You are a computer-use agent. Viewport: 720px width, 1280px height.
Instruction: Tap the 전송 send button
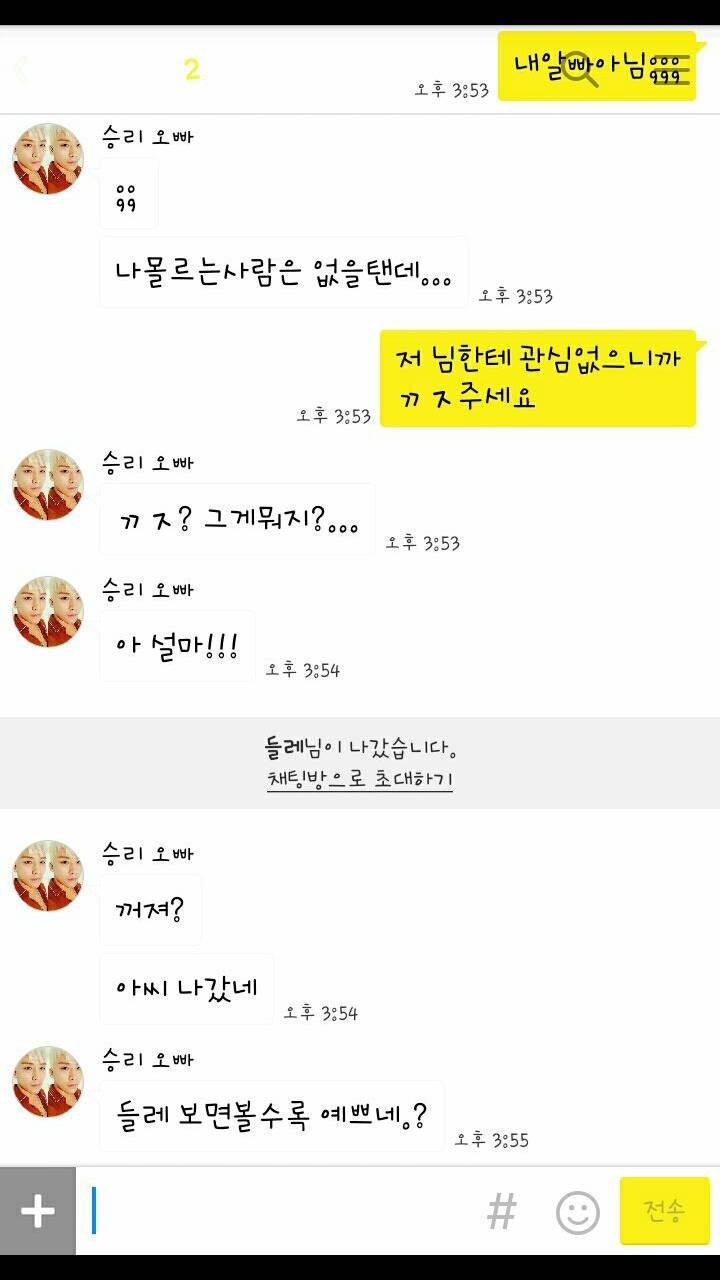coord(664,1211)
